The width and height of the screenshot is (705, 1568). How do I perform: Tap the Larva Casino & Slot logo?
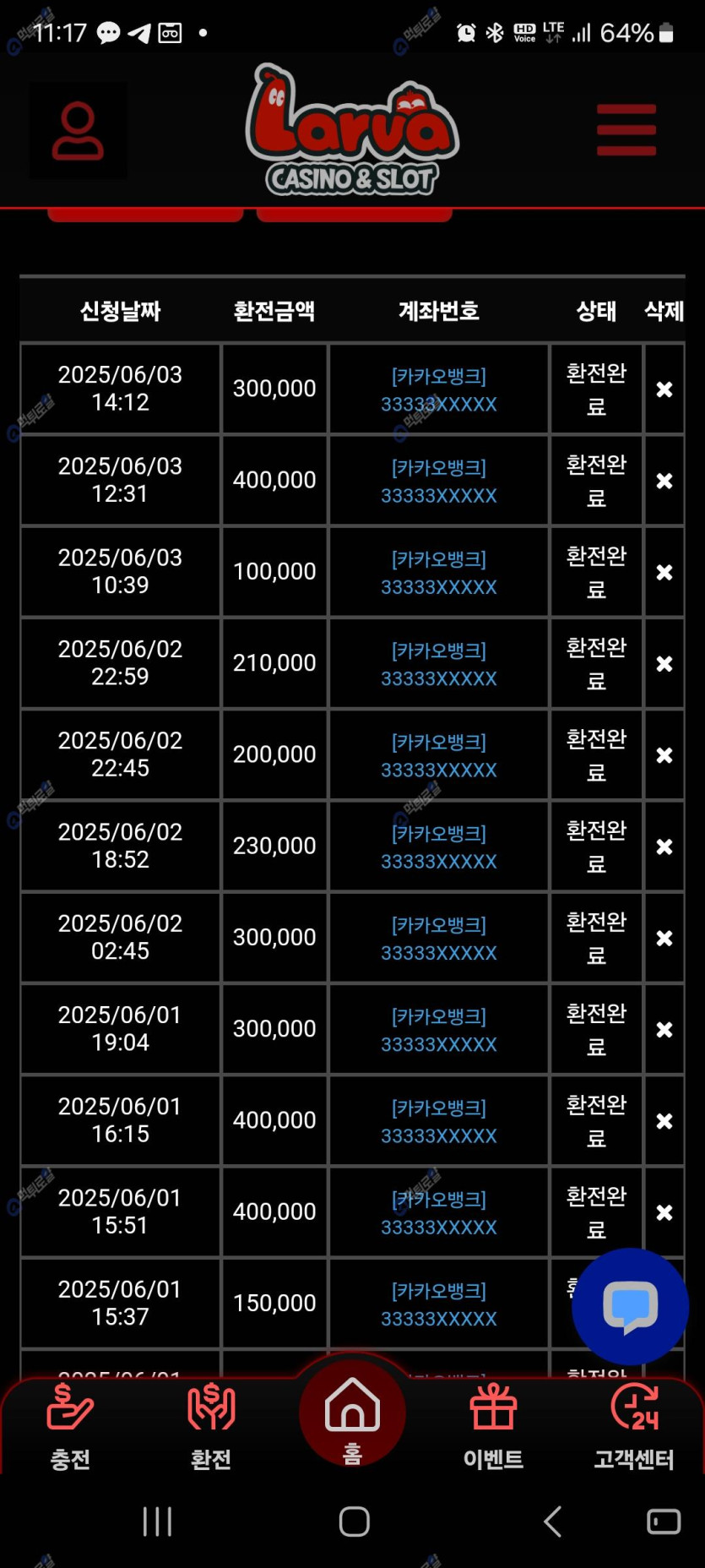(352, 129)
